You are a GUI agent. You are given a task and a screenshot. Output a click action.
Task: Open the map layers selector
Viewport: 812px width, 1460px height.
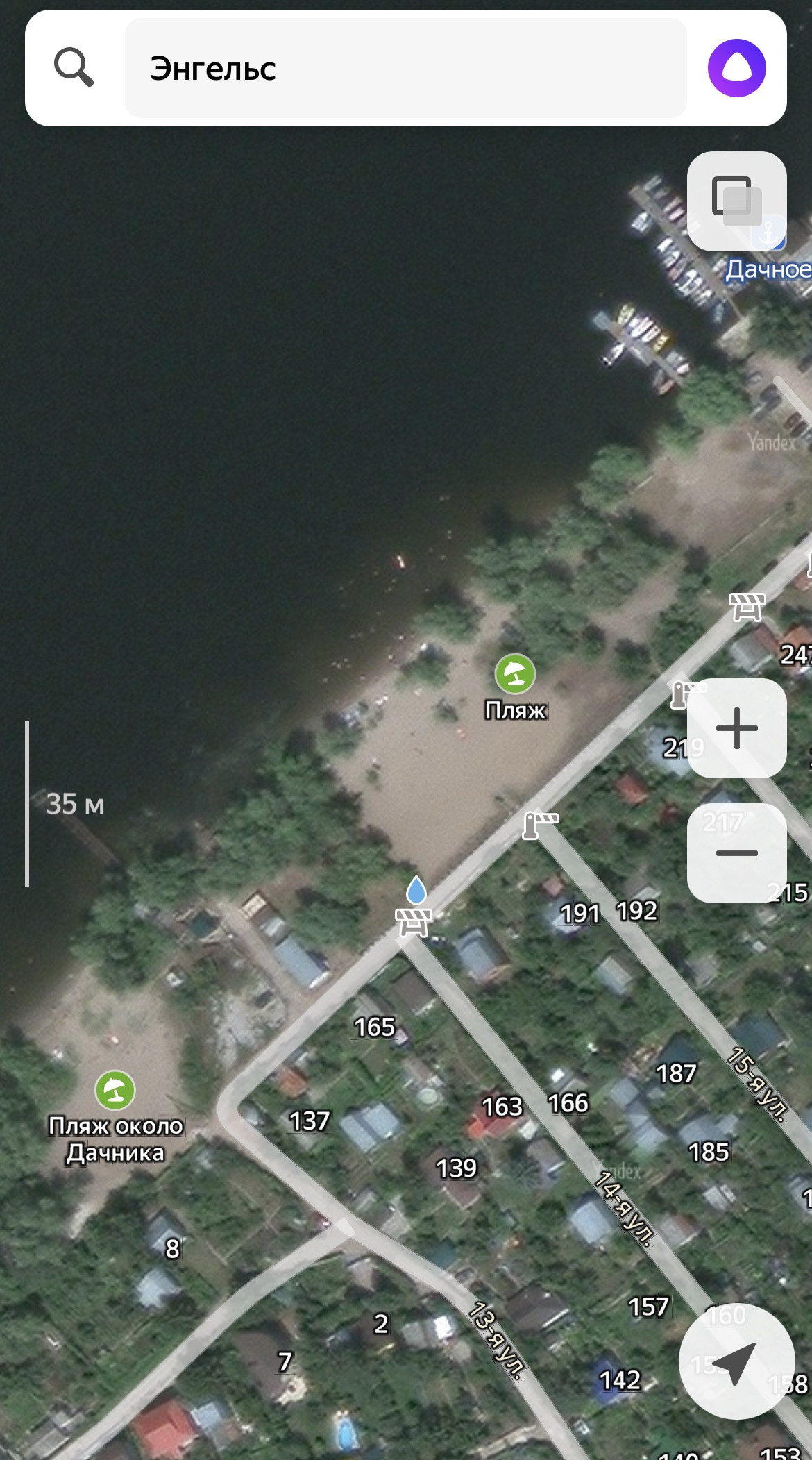(x=736, y=201)
